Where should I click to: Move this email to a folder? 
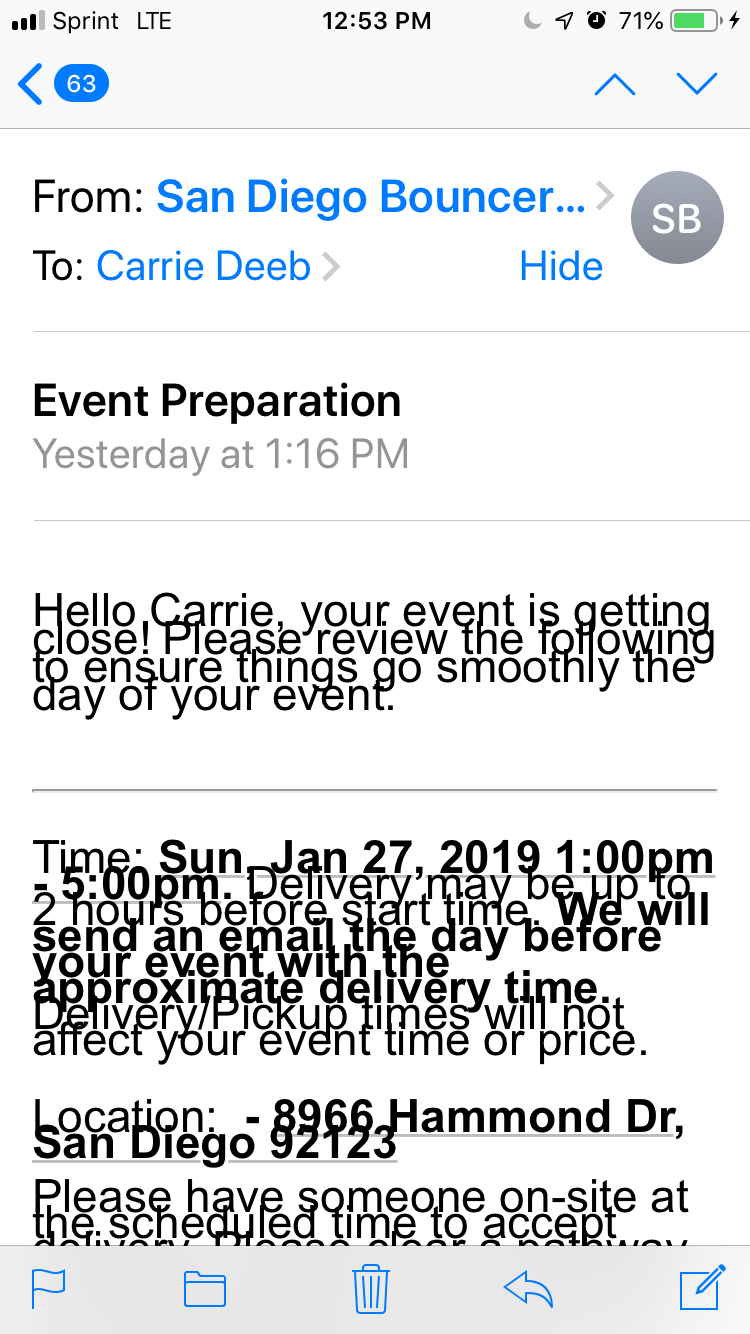(x=205, y=1288)
